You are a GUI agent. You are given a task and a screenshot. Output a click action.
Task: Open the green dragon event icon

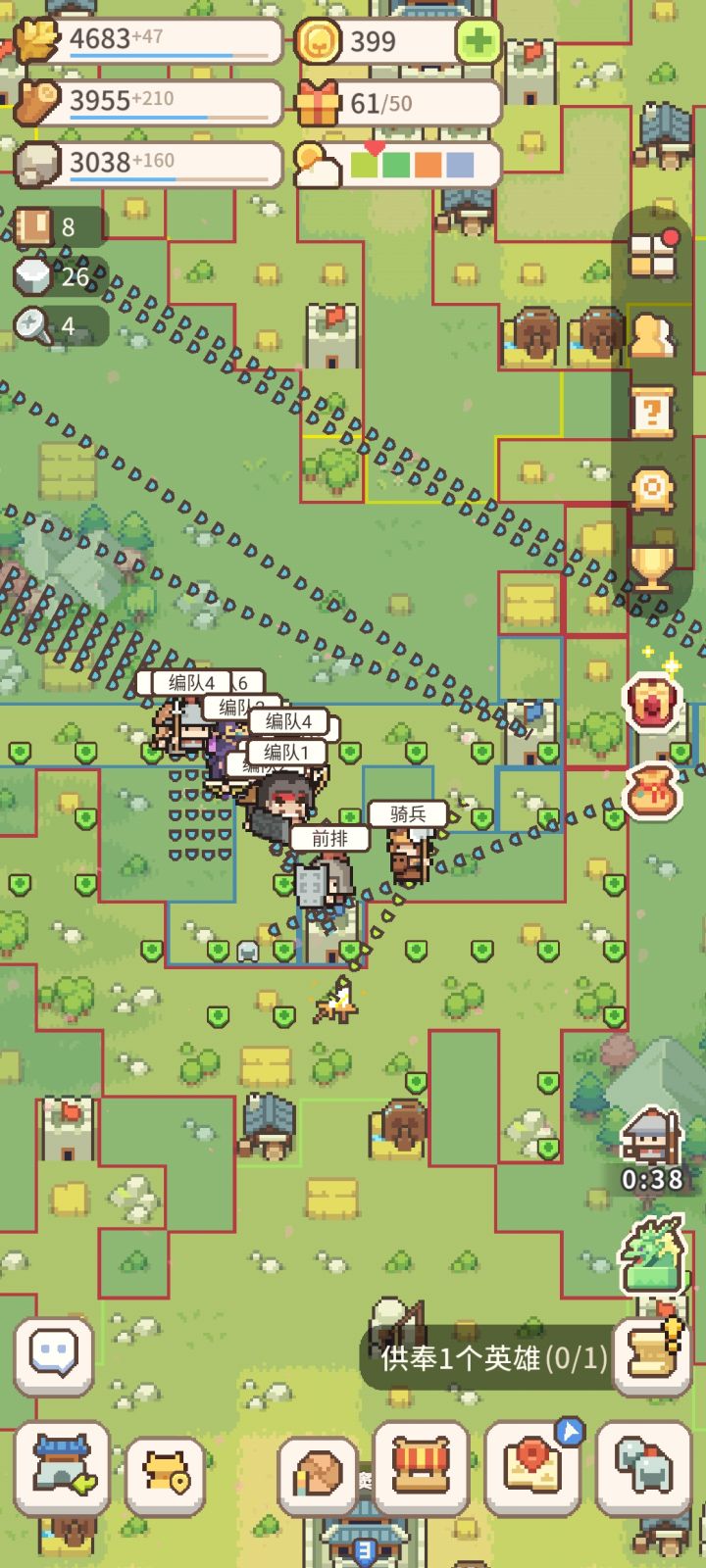click(x=651, y=1254)
